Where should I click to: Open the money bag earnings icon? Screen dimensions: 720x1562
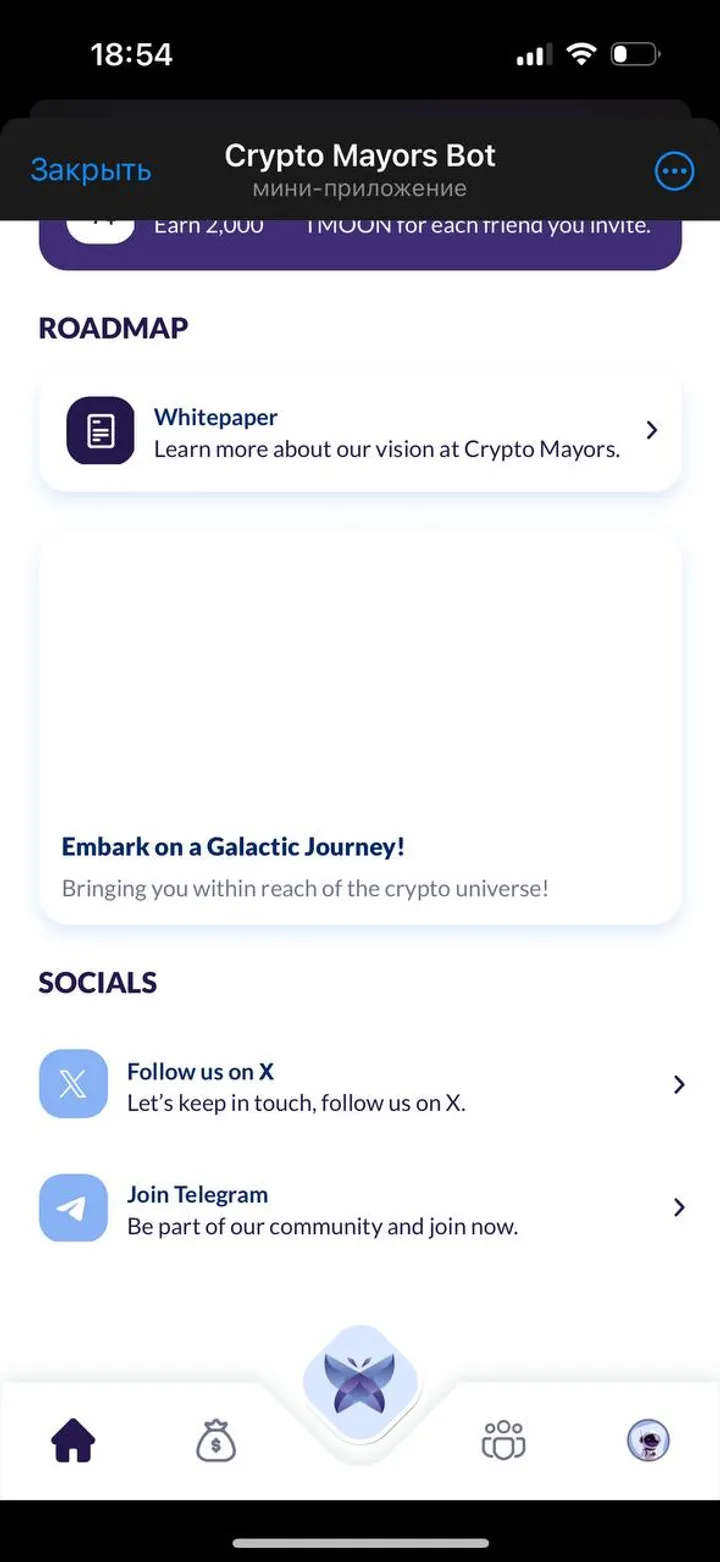(x=216, y=1440)
